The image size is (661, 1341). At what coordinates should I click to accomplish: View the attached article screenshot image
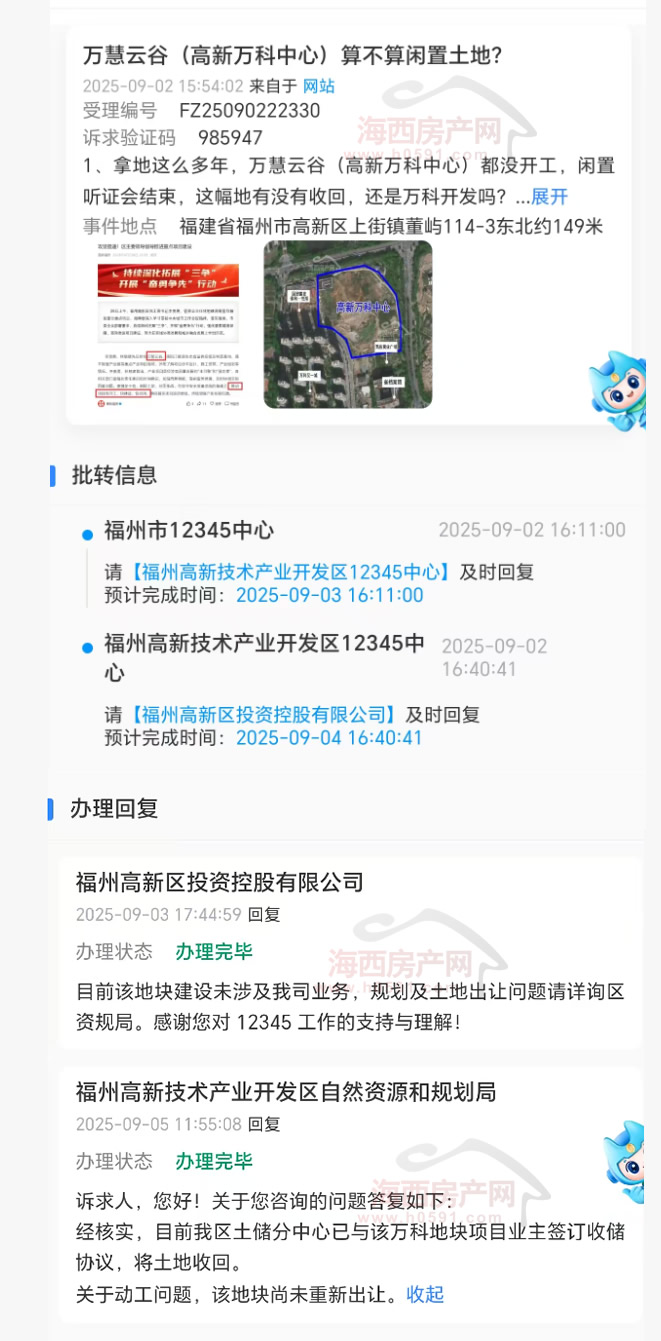coord(168,323)
